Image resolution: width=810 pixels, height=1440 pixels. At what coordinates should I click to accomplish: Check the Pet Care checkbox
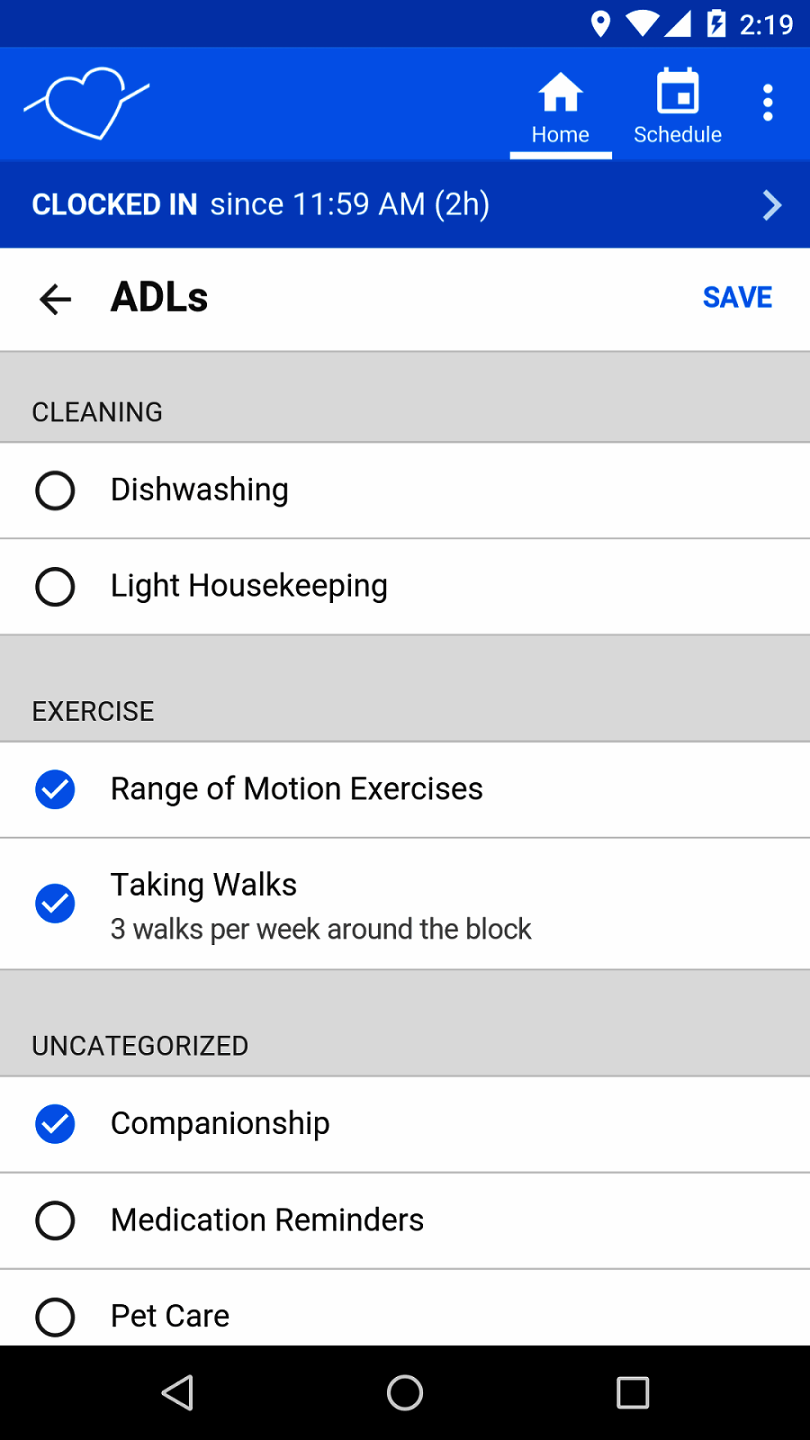coord(55,1316)
